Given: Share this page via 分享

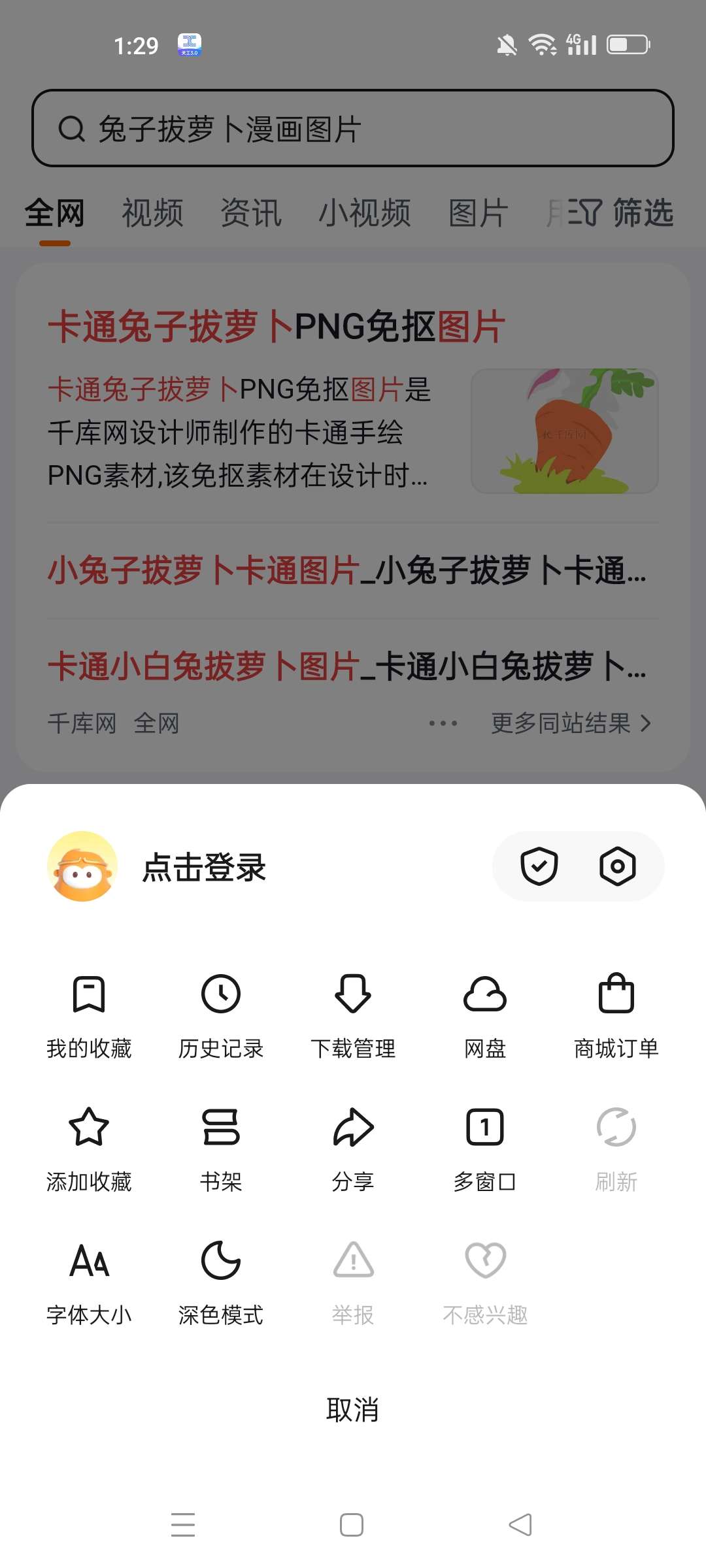Looking at the screenshot, I should pyautogui.click(x=353, y=1148).
